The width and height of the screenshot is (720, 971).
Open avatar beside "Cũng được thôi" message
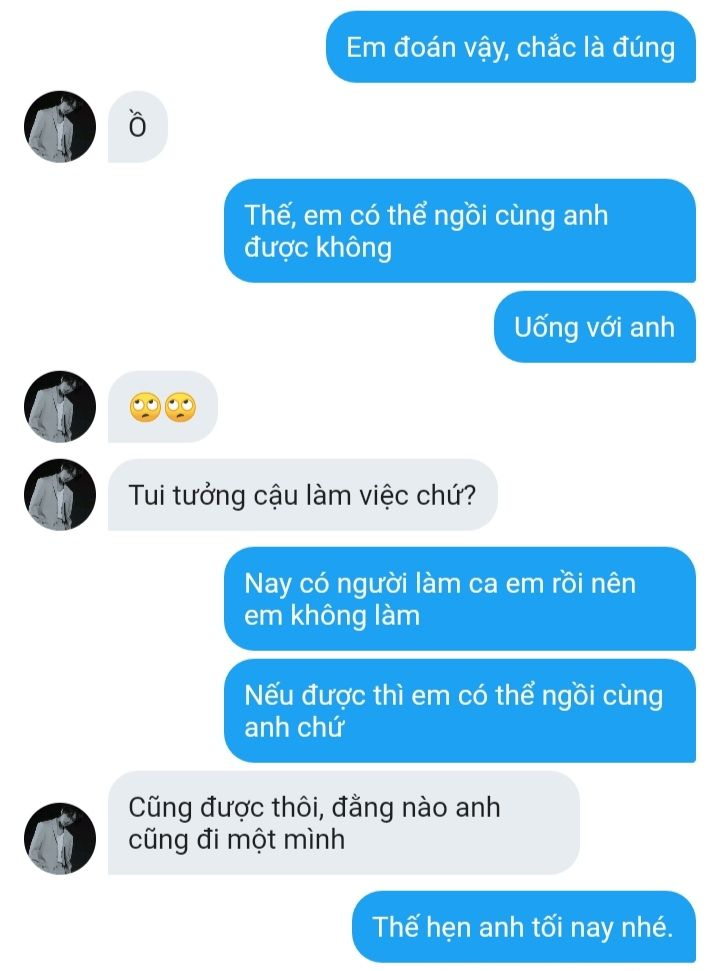pyautogui.click(x=60, y=838)
